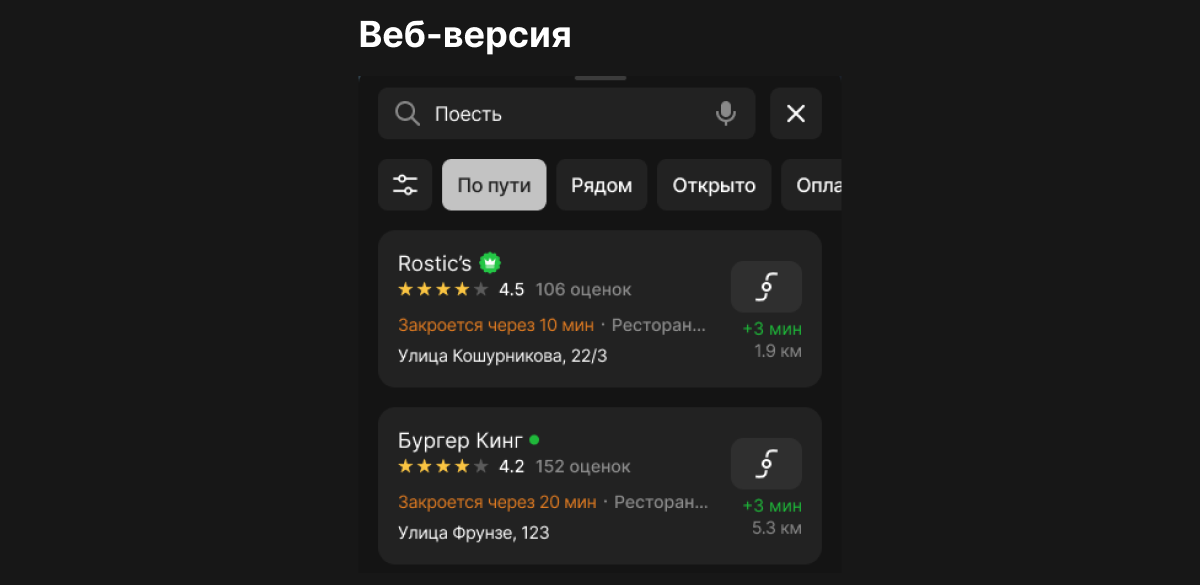Deselect the По пути filter chip
Screen dimensions: 1200x585
tap(494, 185)
